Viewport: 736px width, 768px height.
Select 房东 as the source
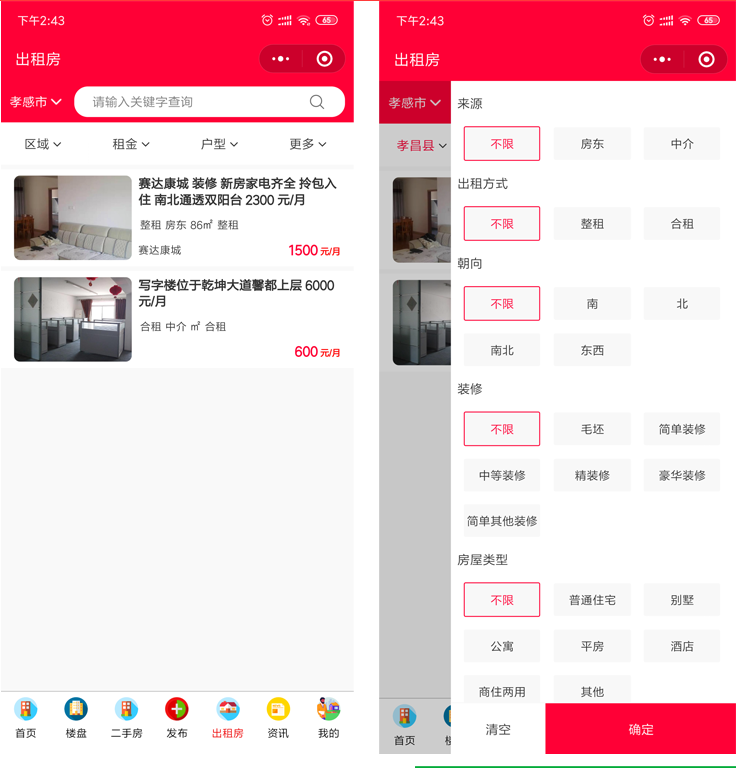point(592,144)
